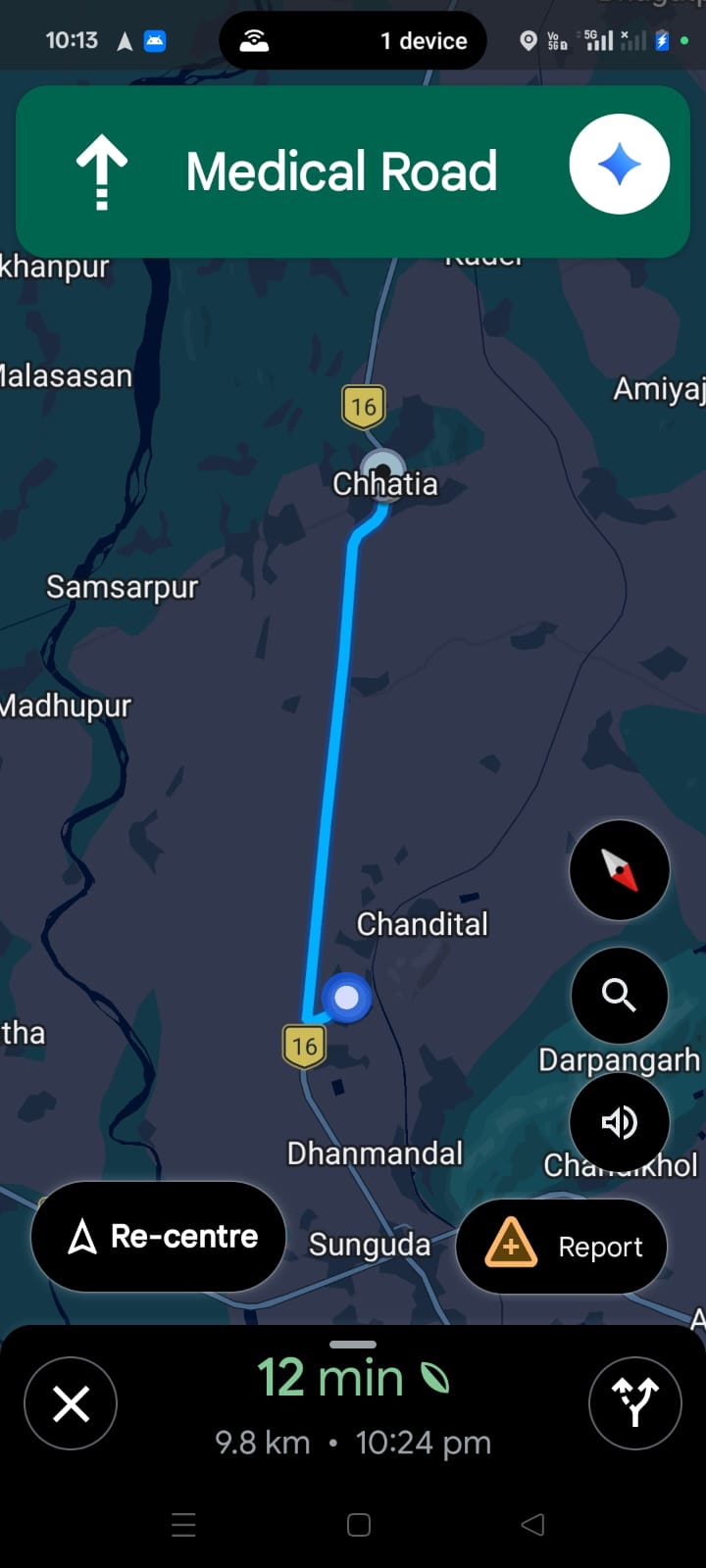The height and width of the screenshot is (1568, 706).
Task: Open the Gemini assistant sparkle button
Action: pos(619,165)
